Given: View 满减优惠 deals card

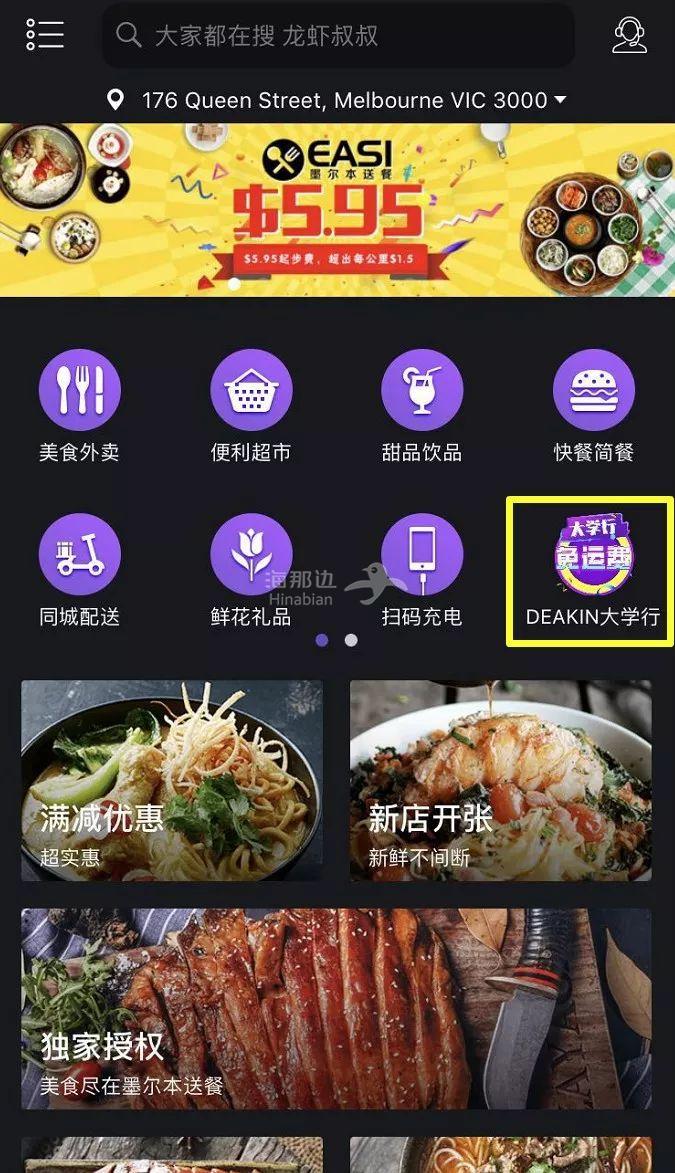Looking at the screenshot, I should 172,780.
